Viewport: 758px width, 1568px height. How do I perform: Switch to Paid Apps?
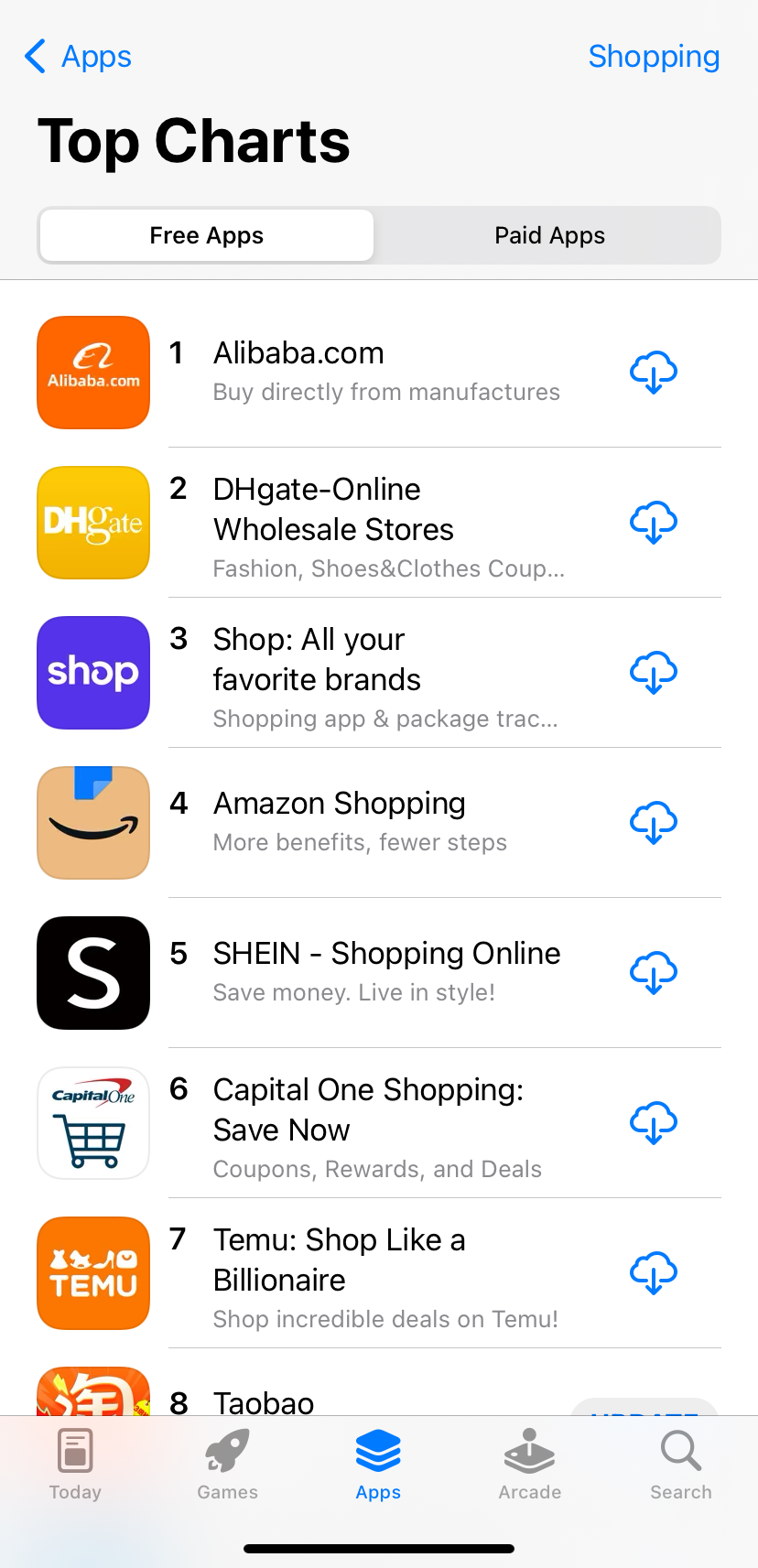(x=549, y=235)
